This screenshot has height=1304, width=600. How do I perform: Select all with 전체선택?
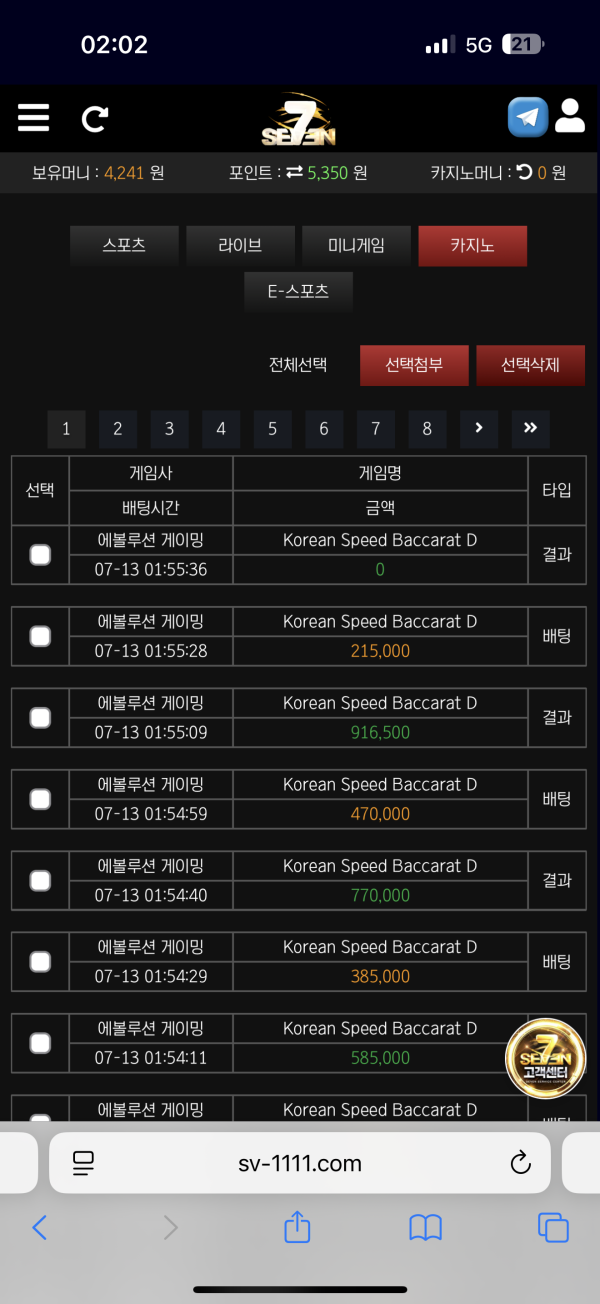coord(298,365)
